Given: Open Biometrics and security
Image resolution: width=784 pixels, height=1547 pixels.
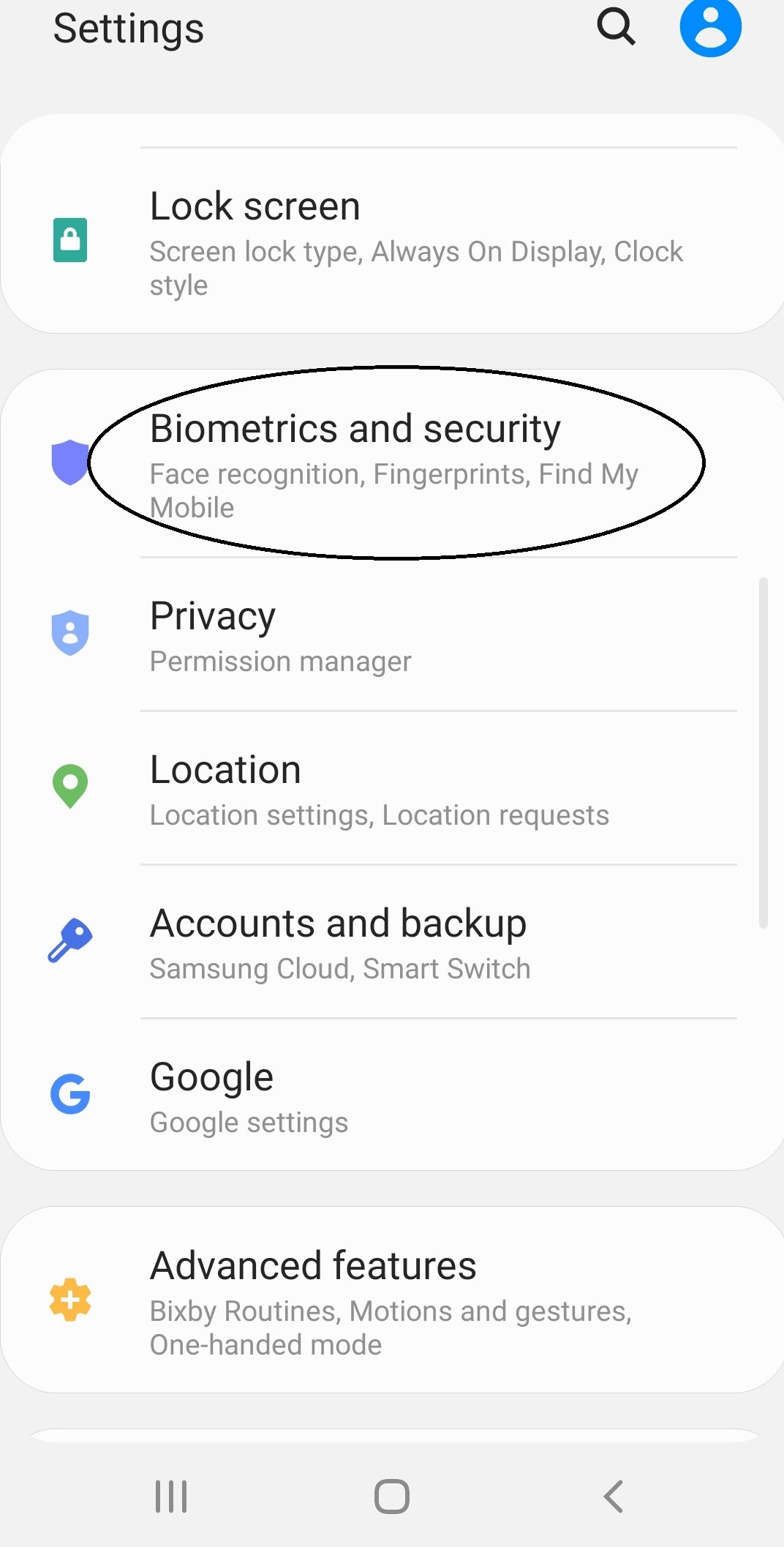Looking at the screenshot, I should pyautogui.click(x=395, y=464).
